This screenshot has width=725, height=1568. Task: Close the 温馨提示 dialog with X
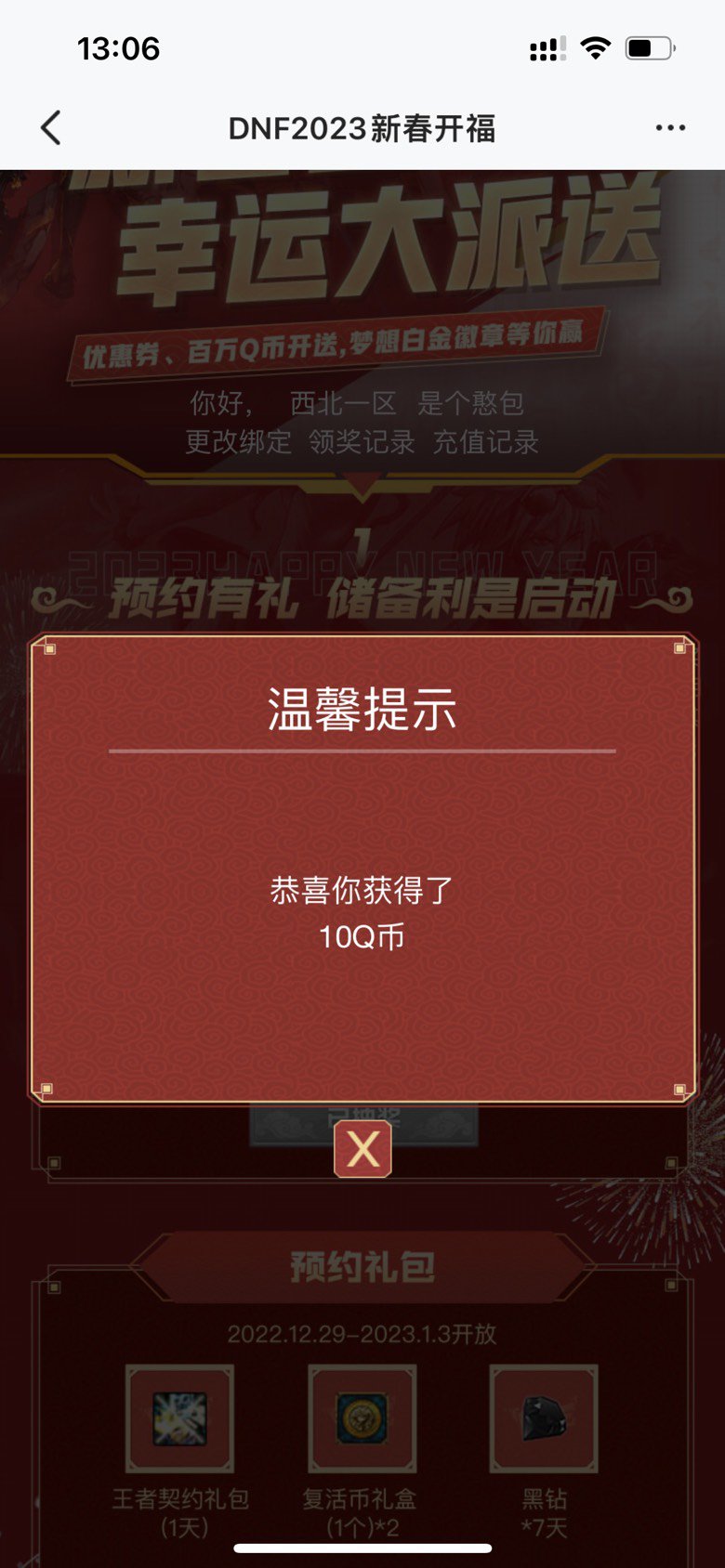[x=362, y=1150]
